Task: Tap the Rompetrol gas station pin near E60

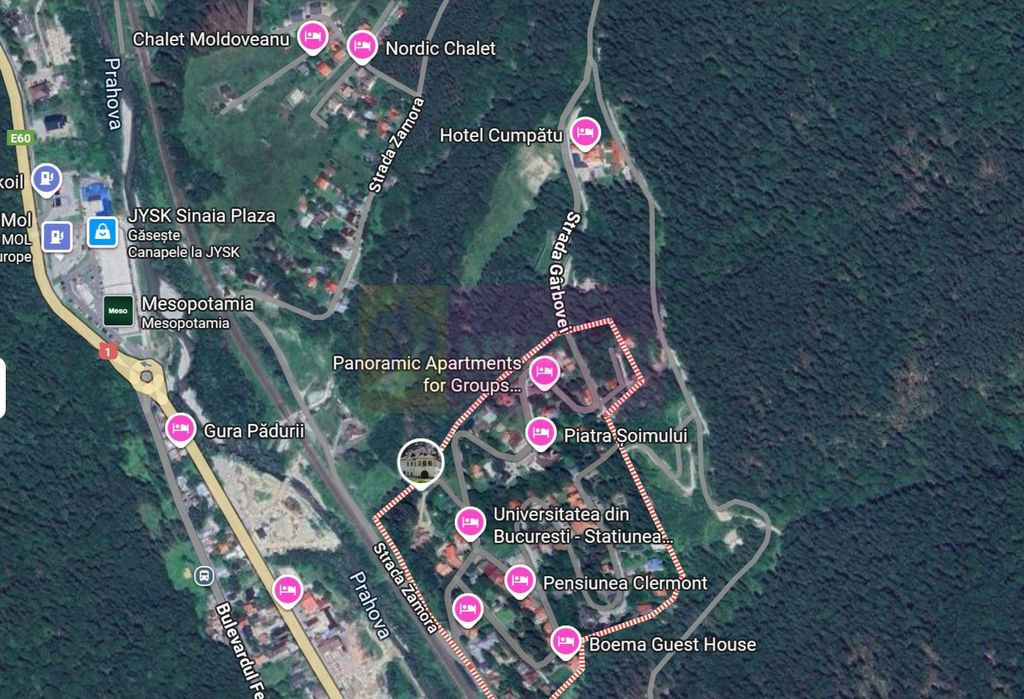Action: click(46, 180)
